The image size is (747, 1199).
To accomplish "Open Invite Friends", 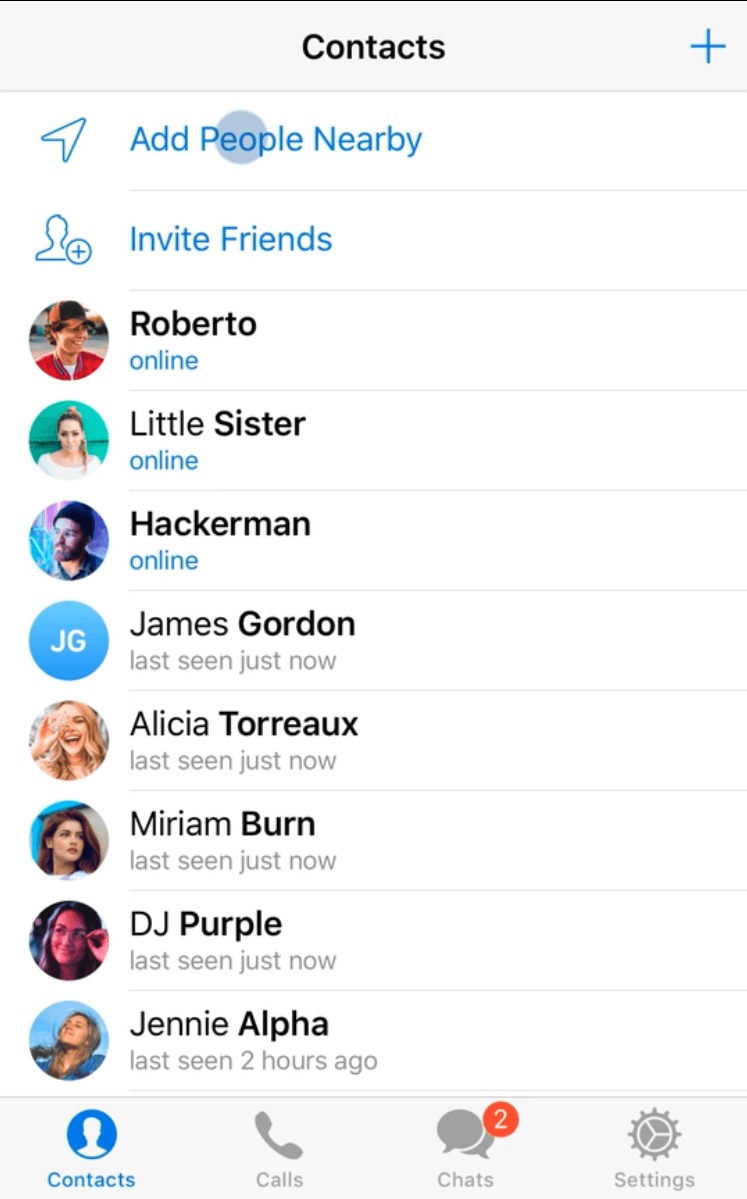I will pos(230,240).
